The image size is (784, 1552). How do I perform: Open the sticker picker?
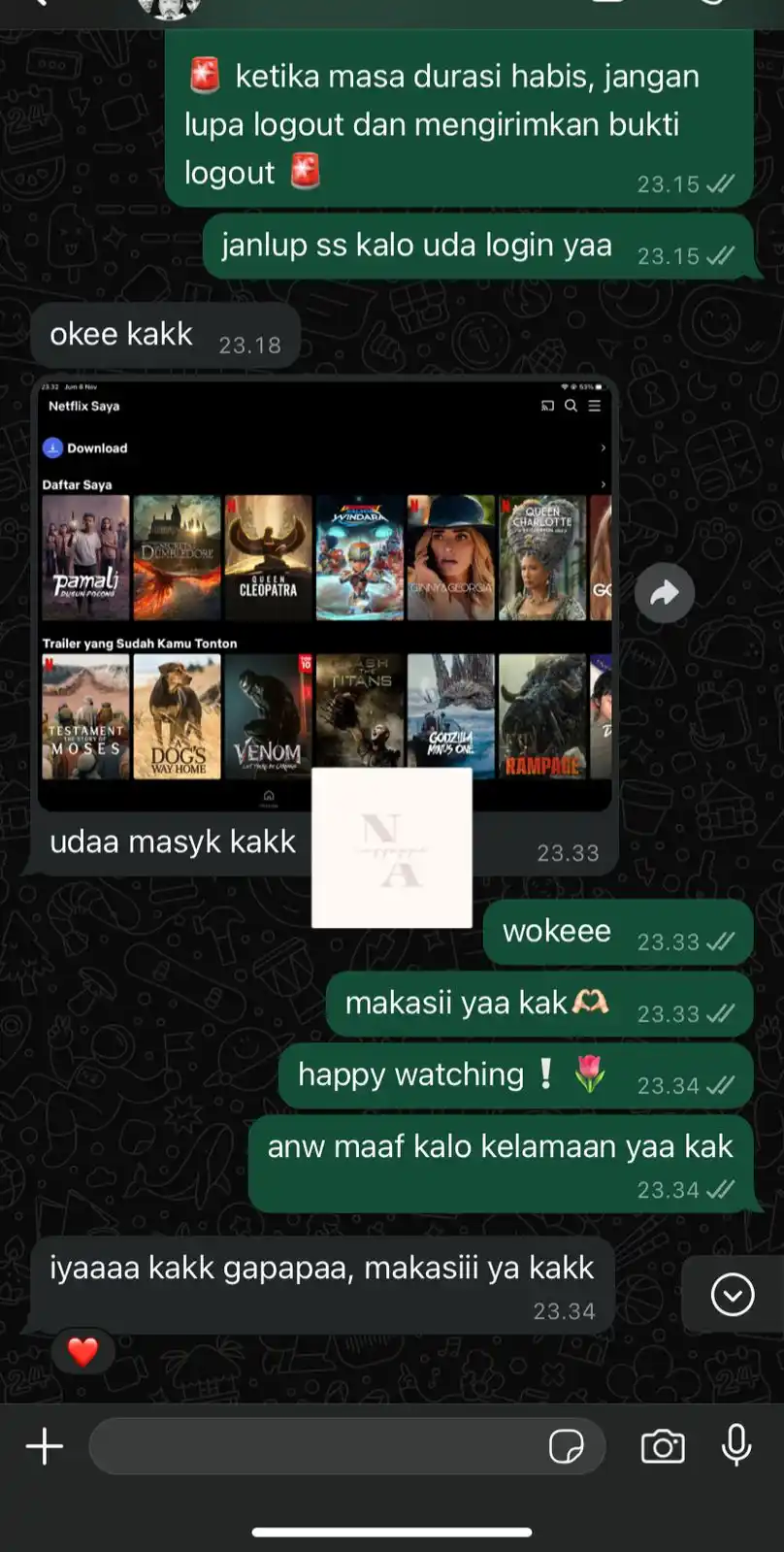(x=567, y=1446)
